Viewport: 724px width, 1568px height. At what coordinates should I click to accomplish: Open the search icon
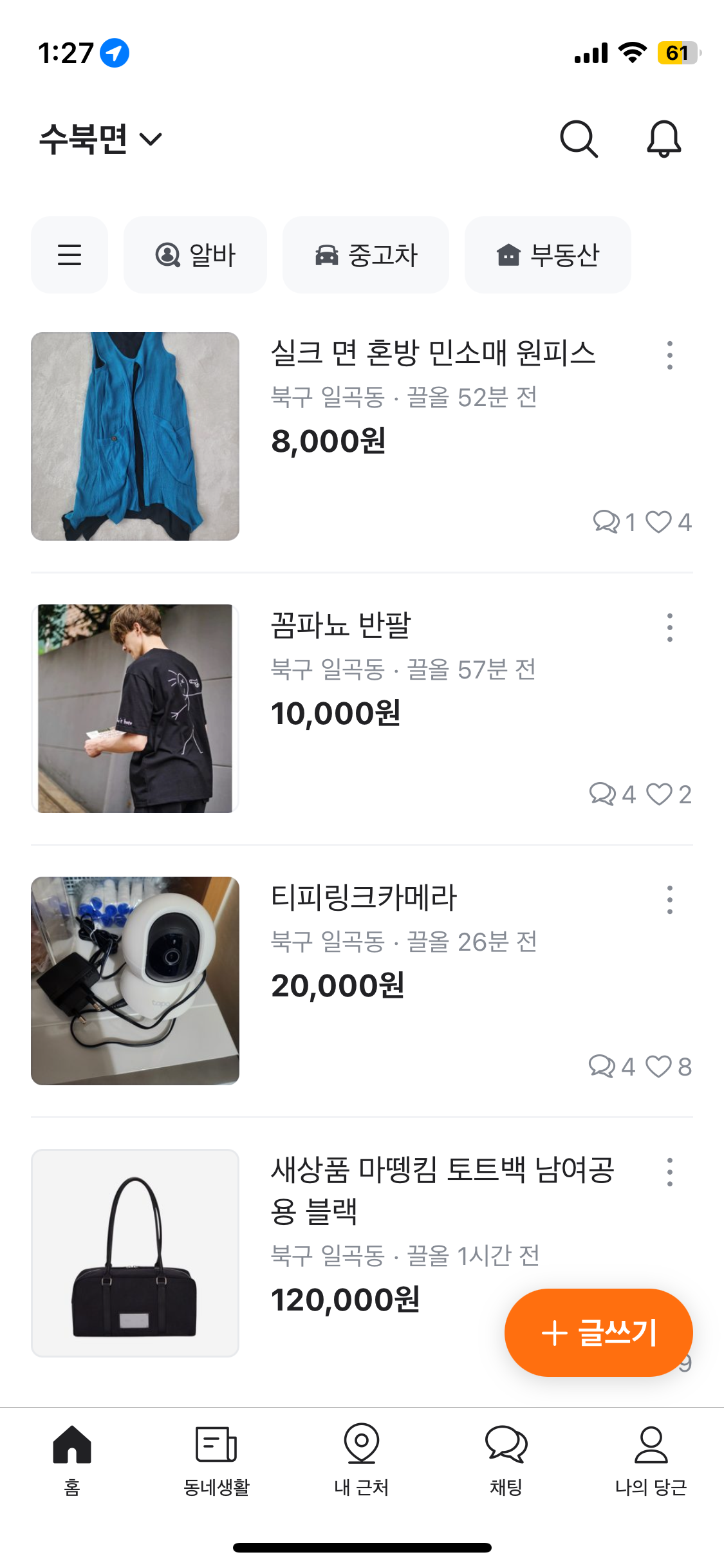pyautogui.click(x=579, y=138)
